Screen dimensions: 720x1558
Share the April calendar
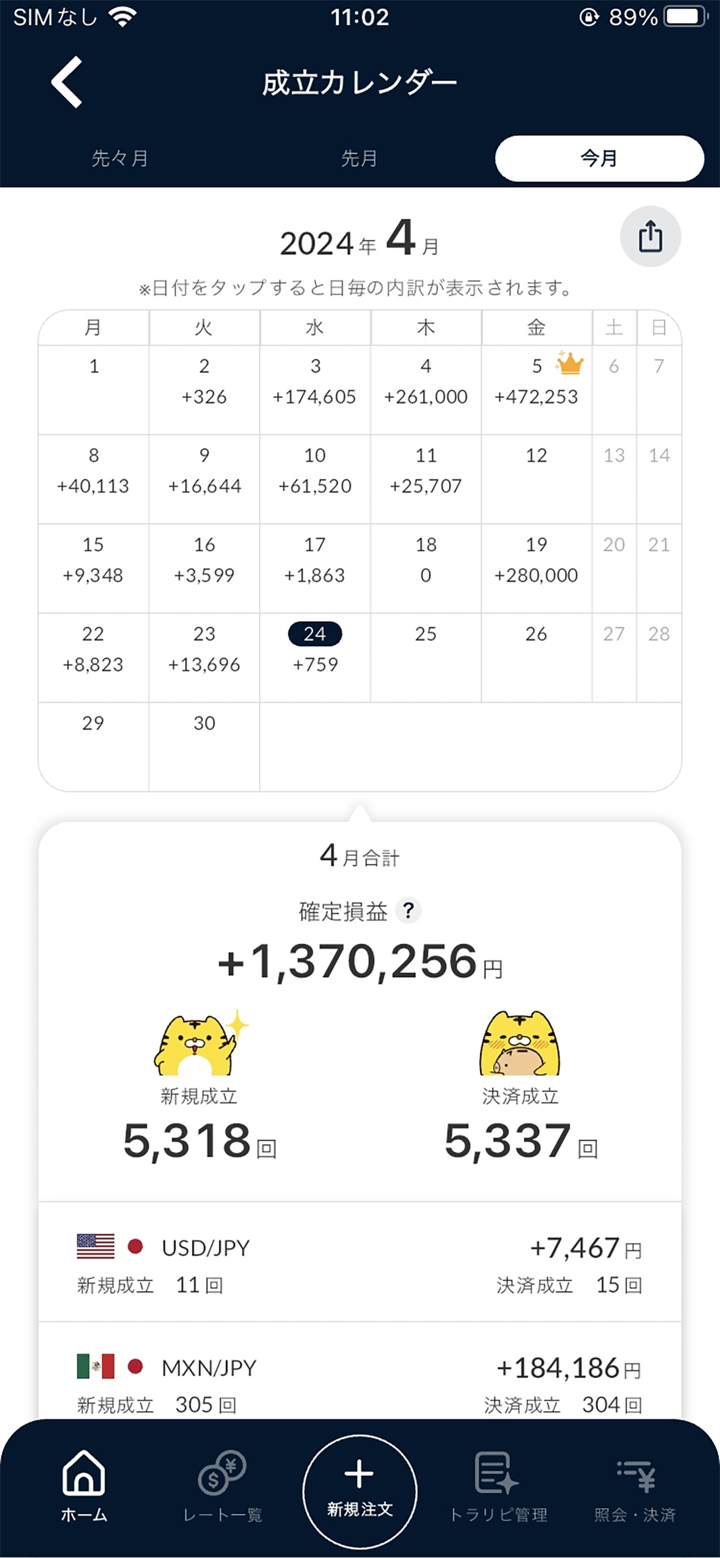650,238
